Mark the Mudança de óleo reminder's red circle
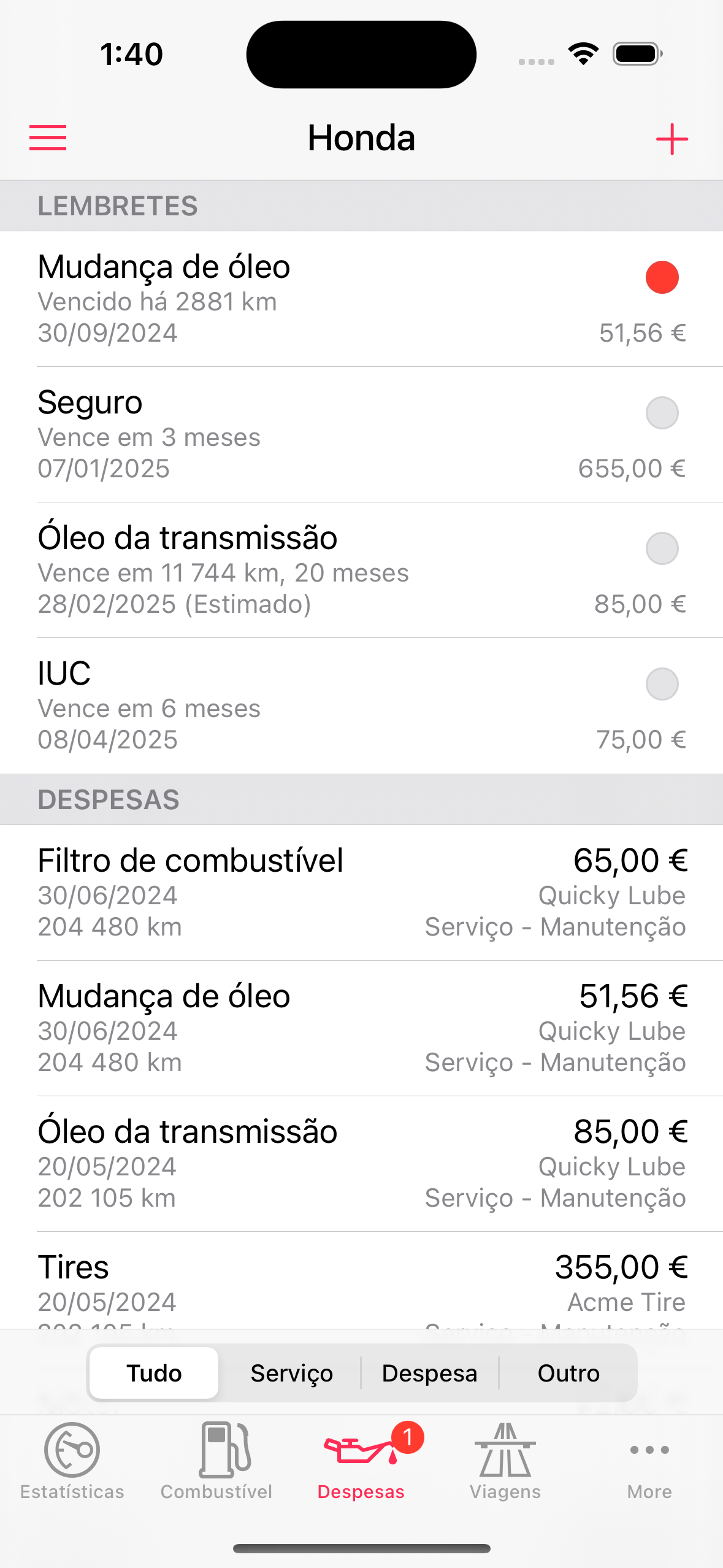723x1568 pixels. coord(662,277)
